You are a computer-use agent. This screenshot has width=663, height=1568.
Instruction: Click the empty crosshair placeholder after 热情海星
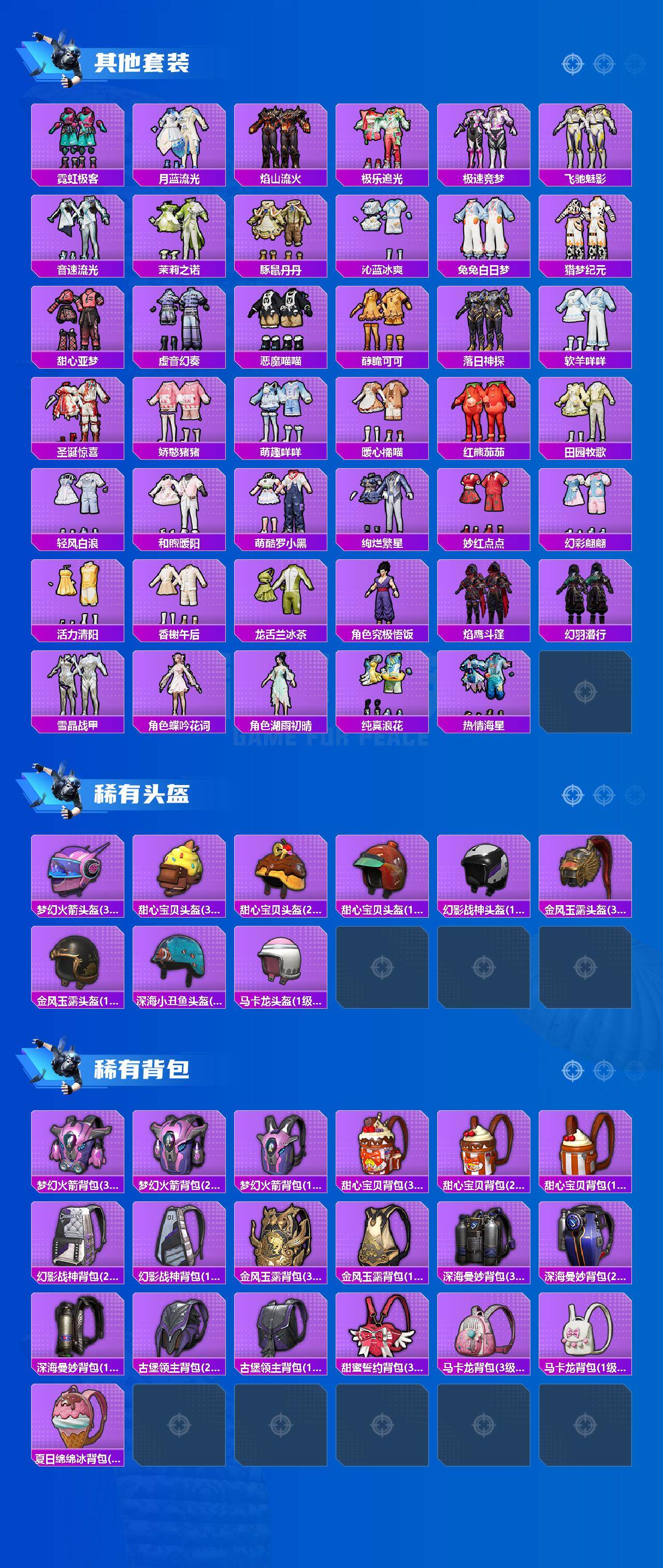[x=586, y=691]
